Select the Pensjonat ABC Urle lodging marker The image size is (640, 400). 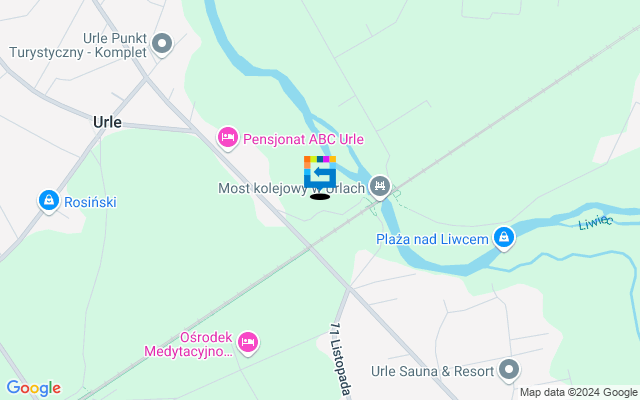click(228, 138)
